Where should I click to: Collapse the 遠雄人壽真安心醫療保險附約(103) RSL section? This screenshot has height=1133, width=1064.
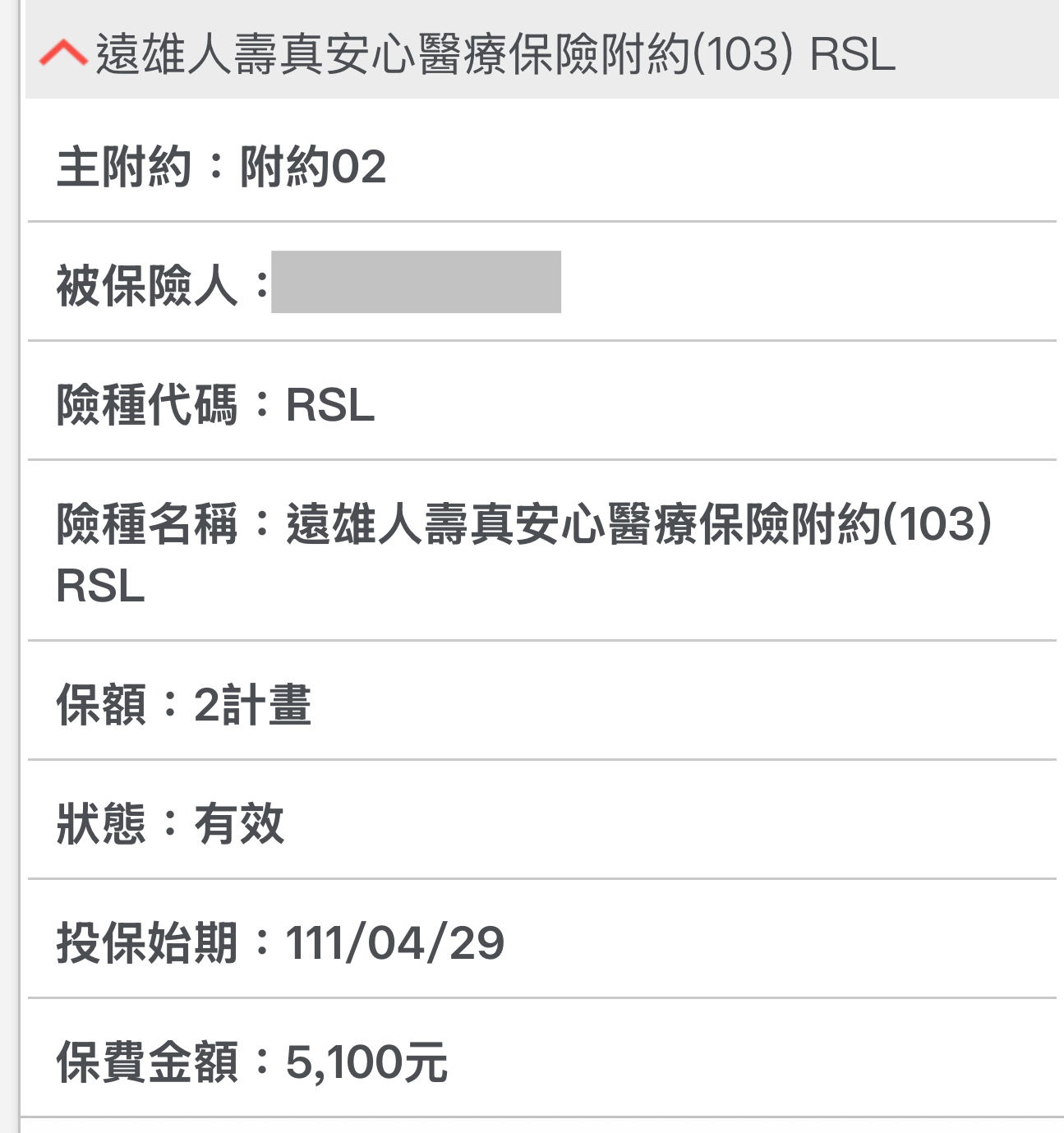click(x=63, y=54)
